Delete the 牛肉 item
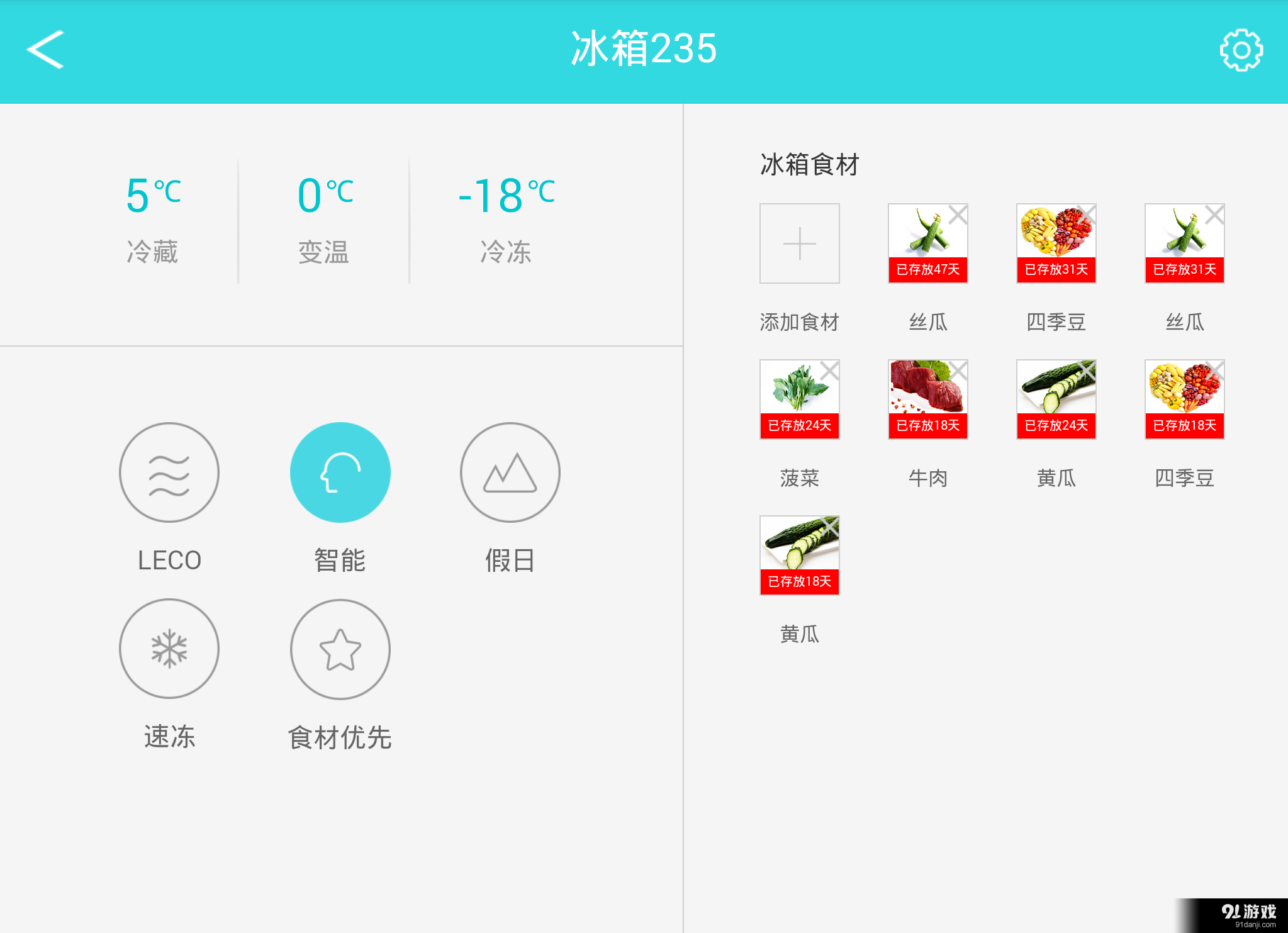The width and height of the screenshot is (1288, 933). coord(958,371)
